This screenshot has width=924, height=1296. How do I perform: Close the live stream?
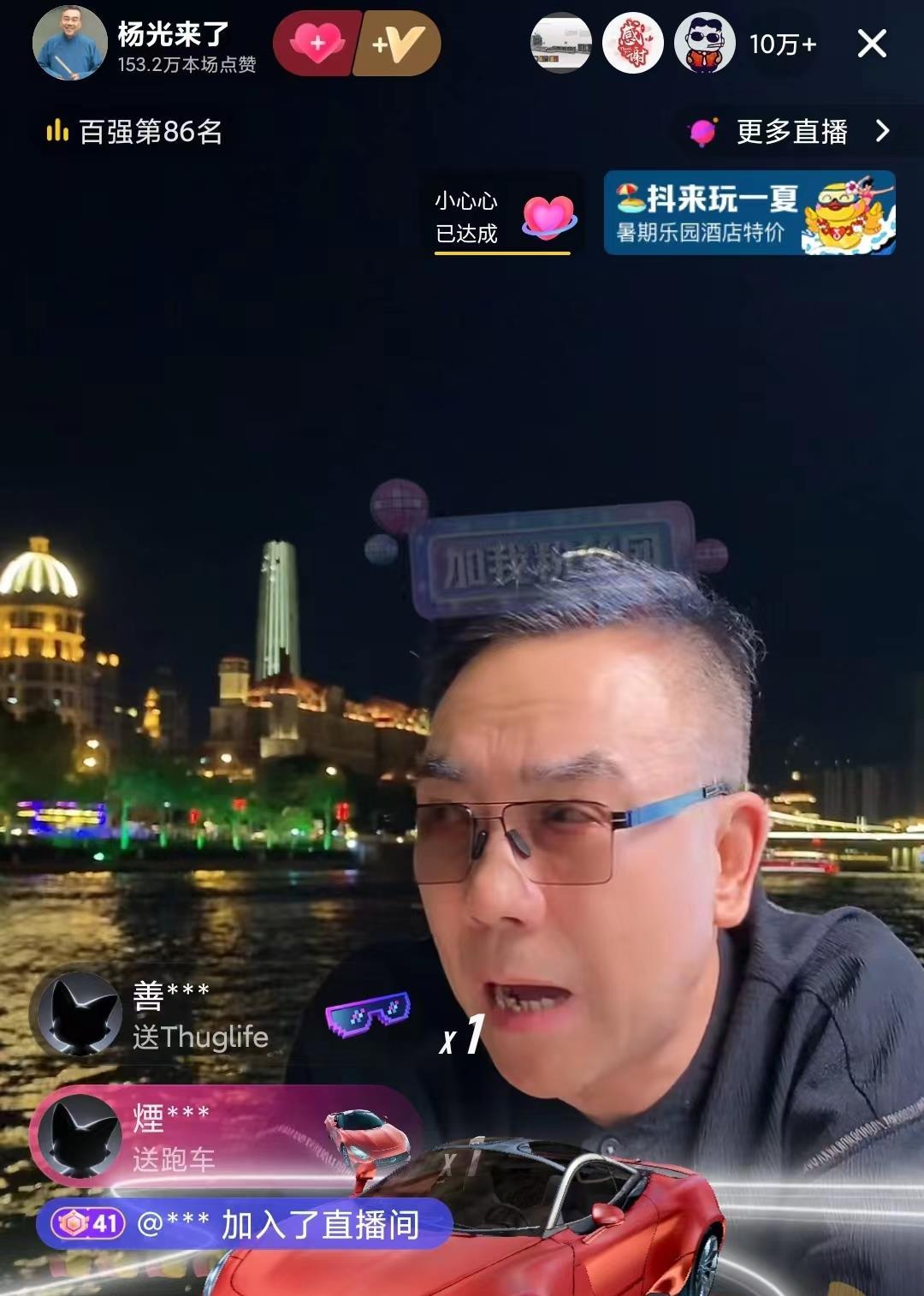point(871,44)
